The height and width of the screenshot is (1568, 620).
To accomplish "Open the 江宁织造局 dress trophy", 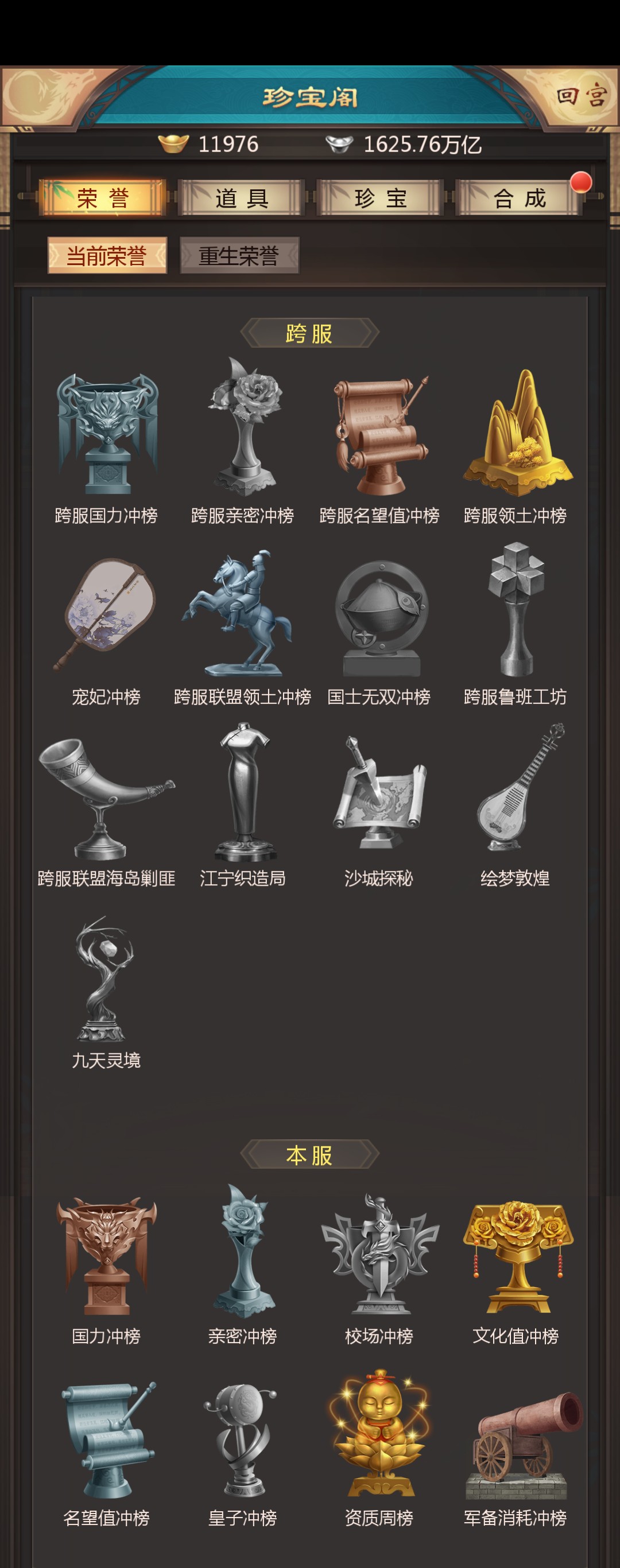I will pos(243,791).
